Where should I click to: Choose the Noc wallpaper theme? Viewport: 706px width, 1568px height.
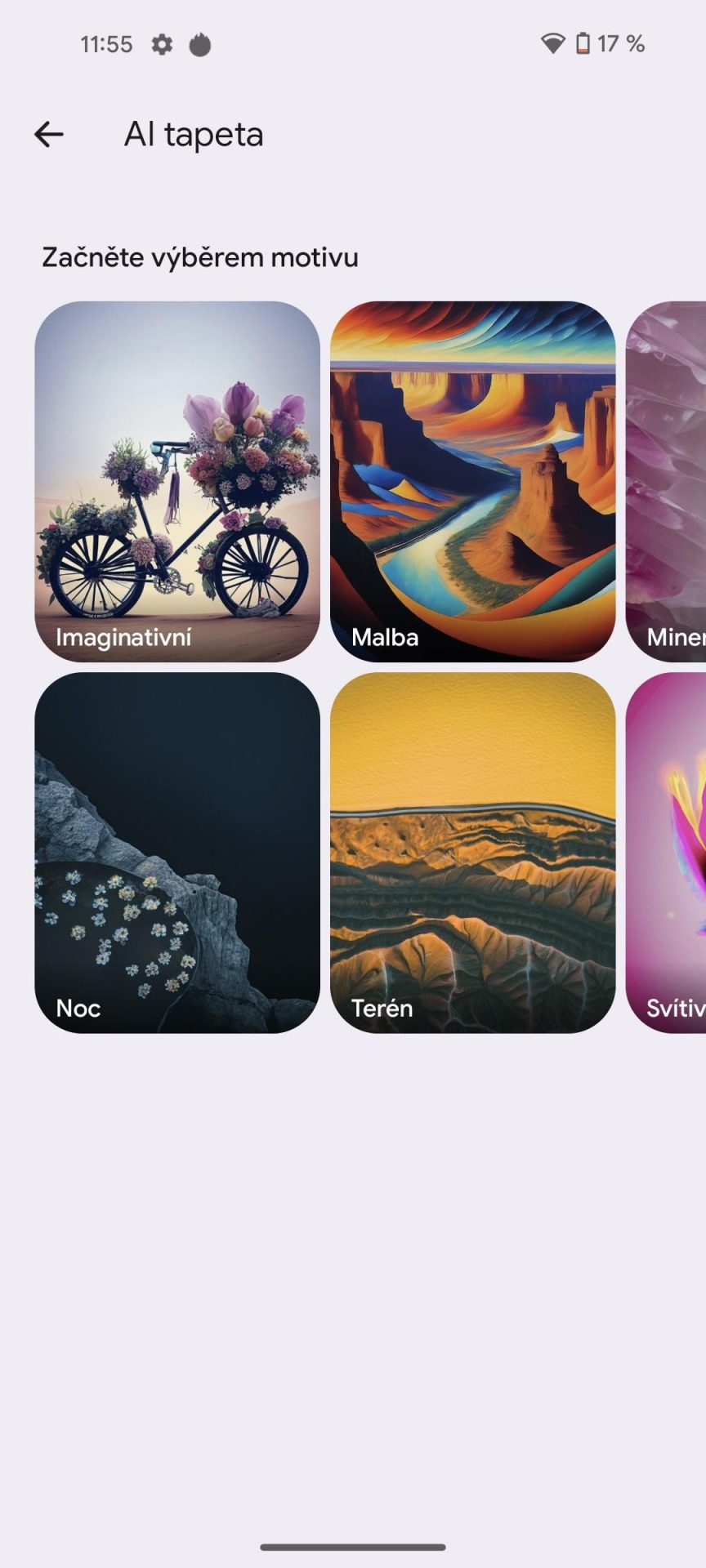click(177, 853)
